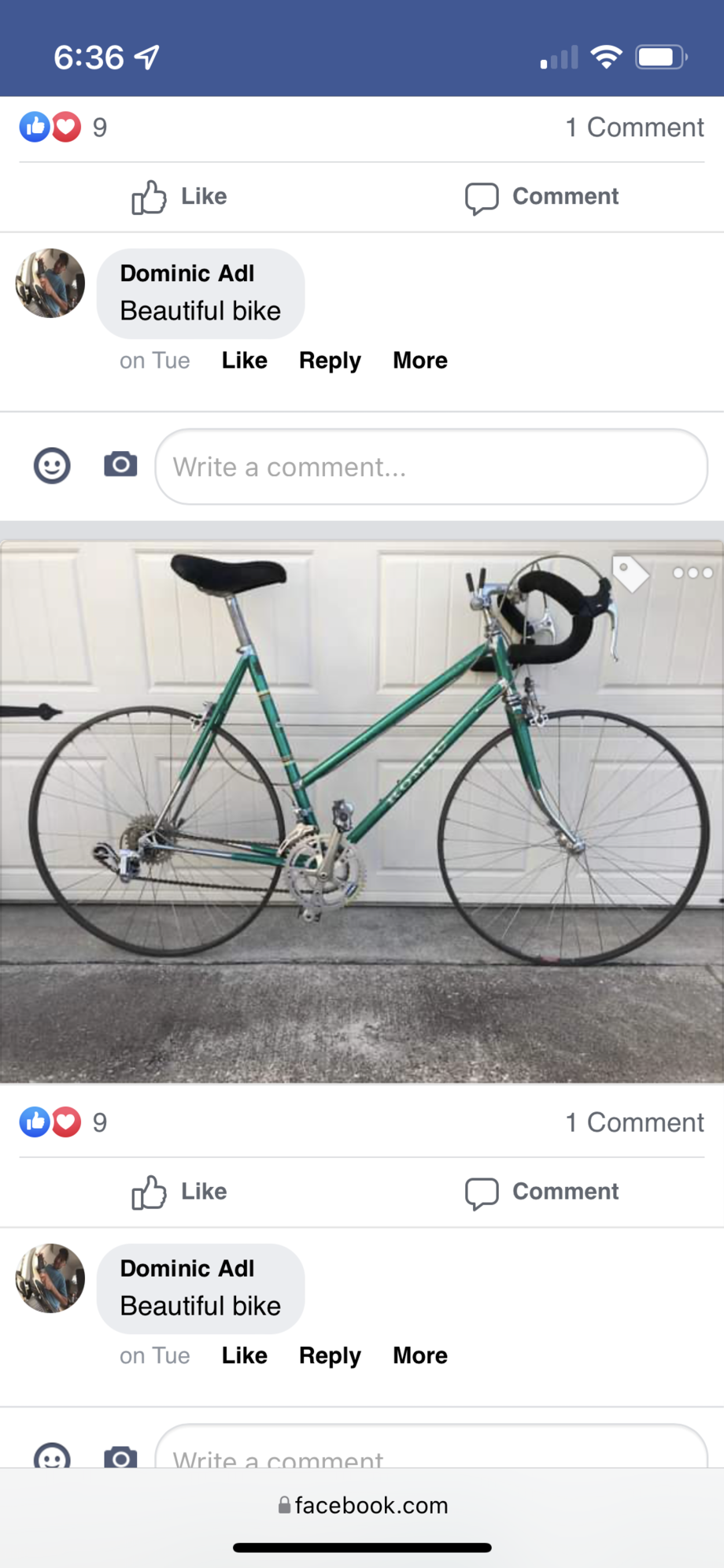Like the post below the bike photo
Screen dimensions: 724x1568
179,1192
